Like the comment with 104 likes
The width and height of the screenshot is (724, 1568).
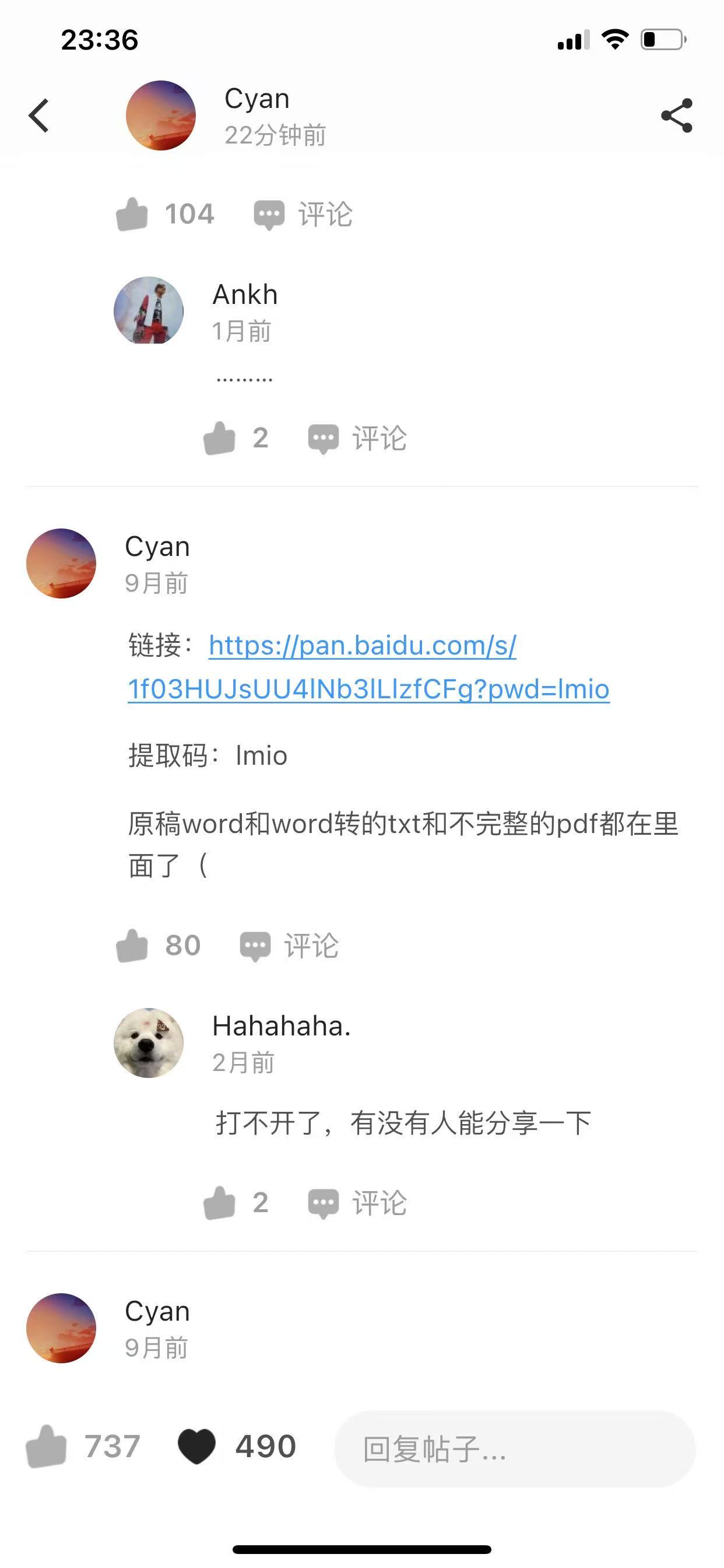point(133,215)
